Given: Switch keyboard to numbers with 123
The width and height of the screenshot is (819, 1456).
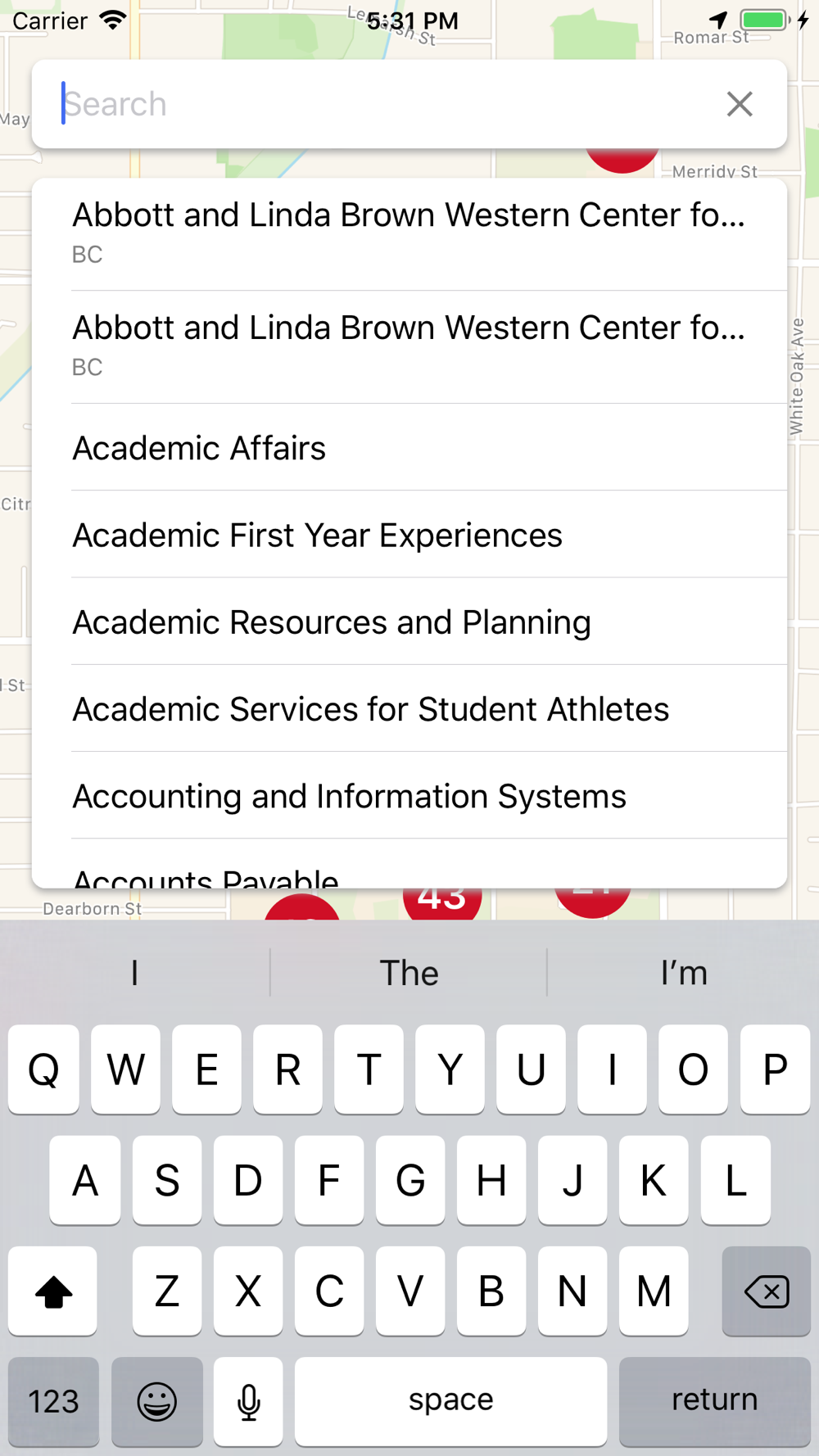Looking at the screenshot, I should [54, 1401].
